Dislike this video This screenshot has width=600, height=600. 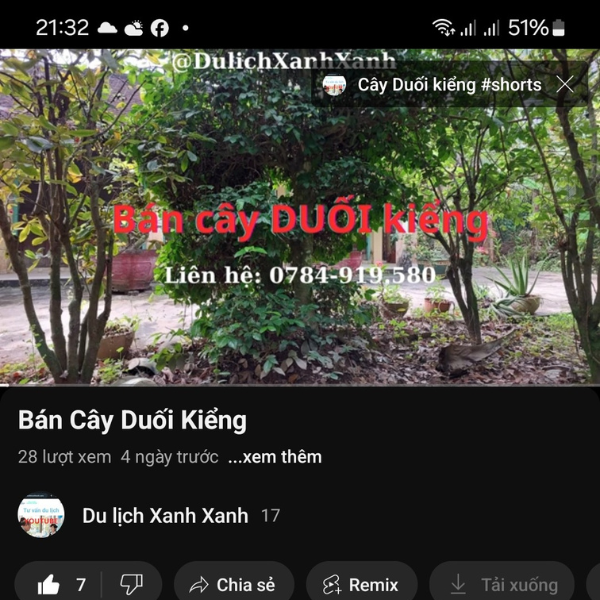131,585
